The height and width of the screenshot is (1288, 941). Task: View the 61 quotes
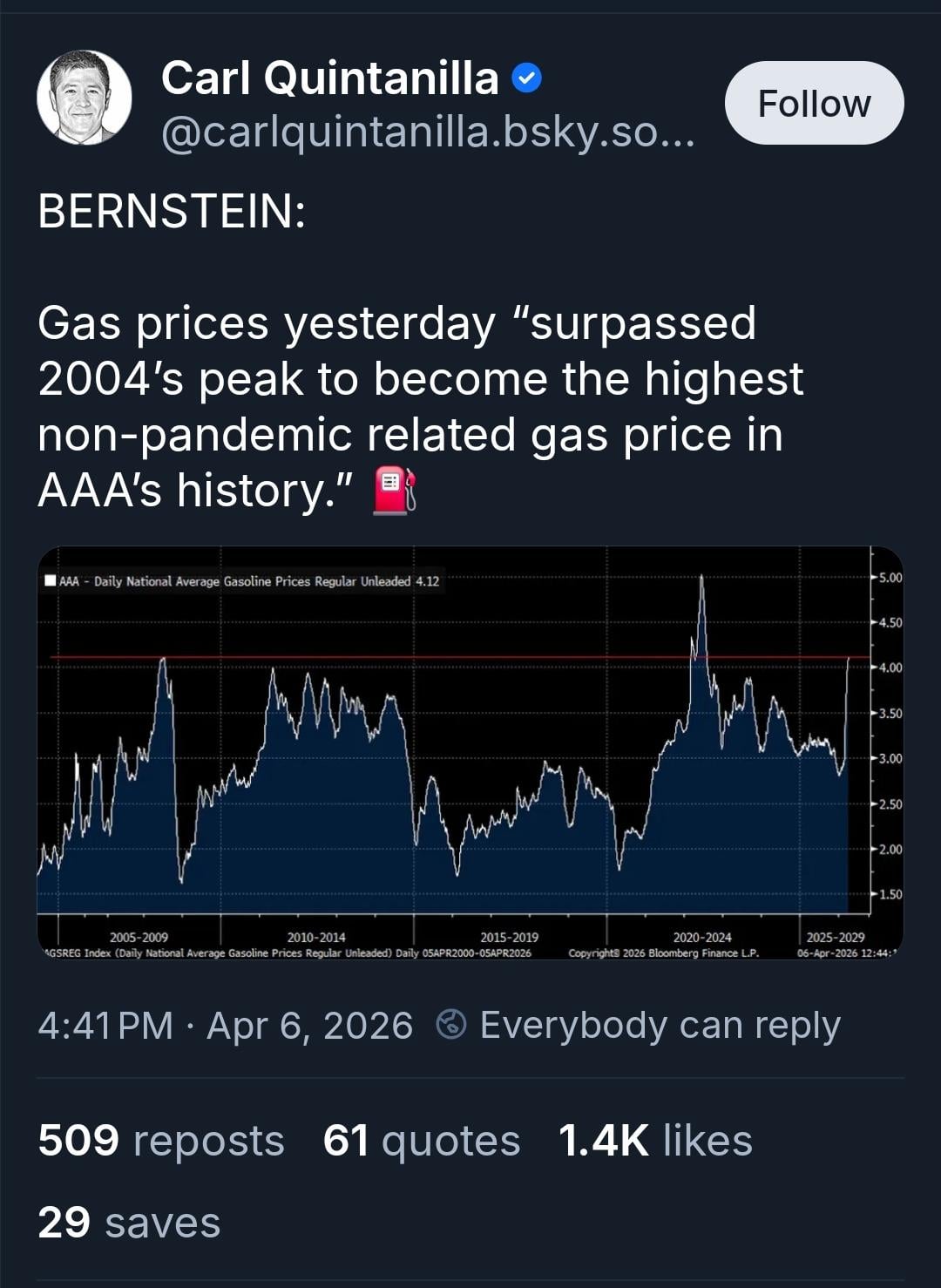pyautogui.click(x=422, y=1141)
